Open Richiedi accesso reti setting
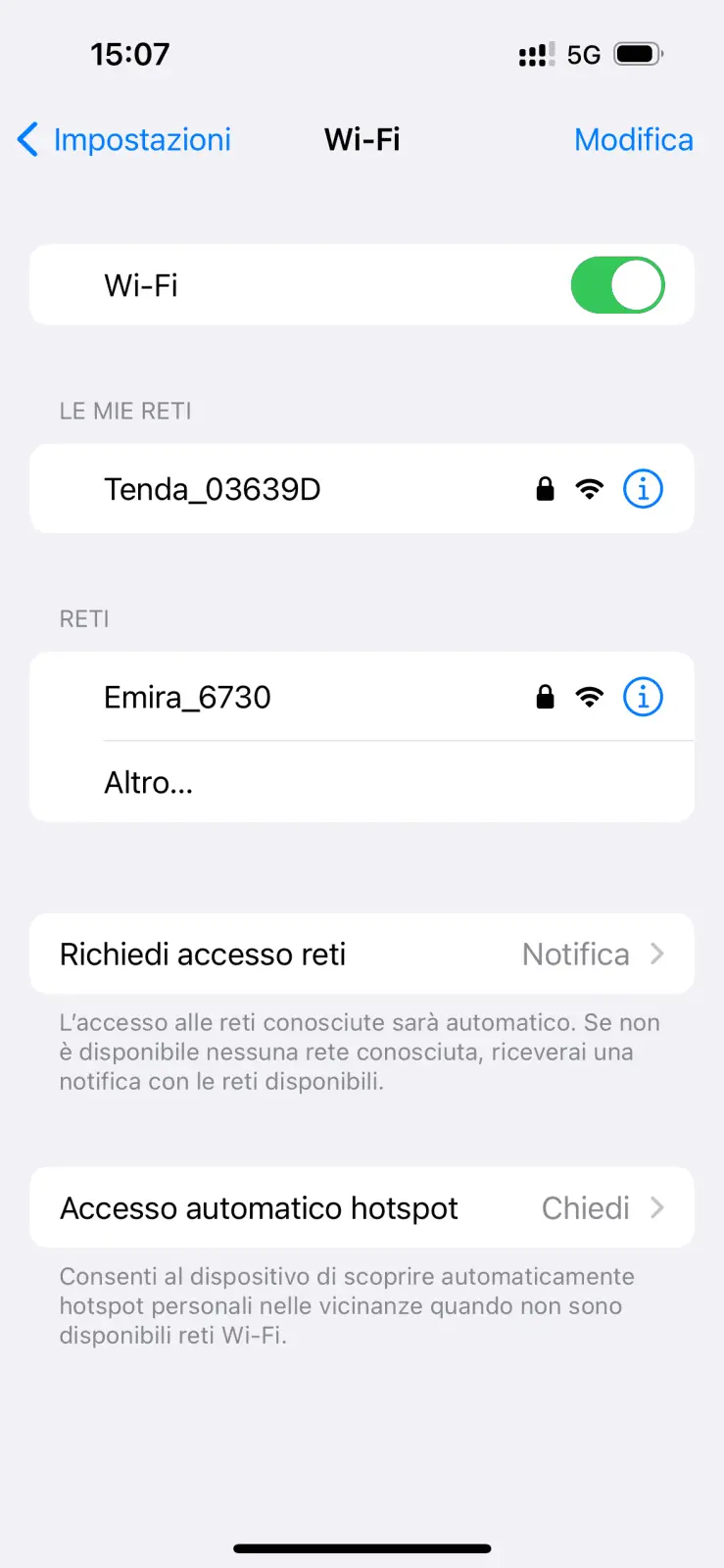724x1568 pixels. pos(362,955)
